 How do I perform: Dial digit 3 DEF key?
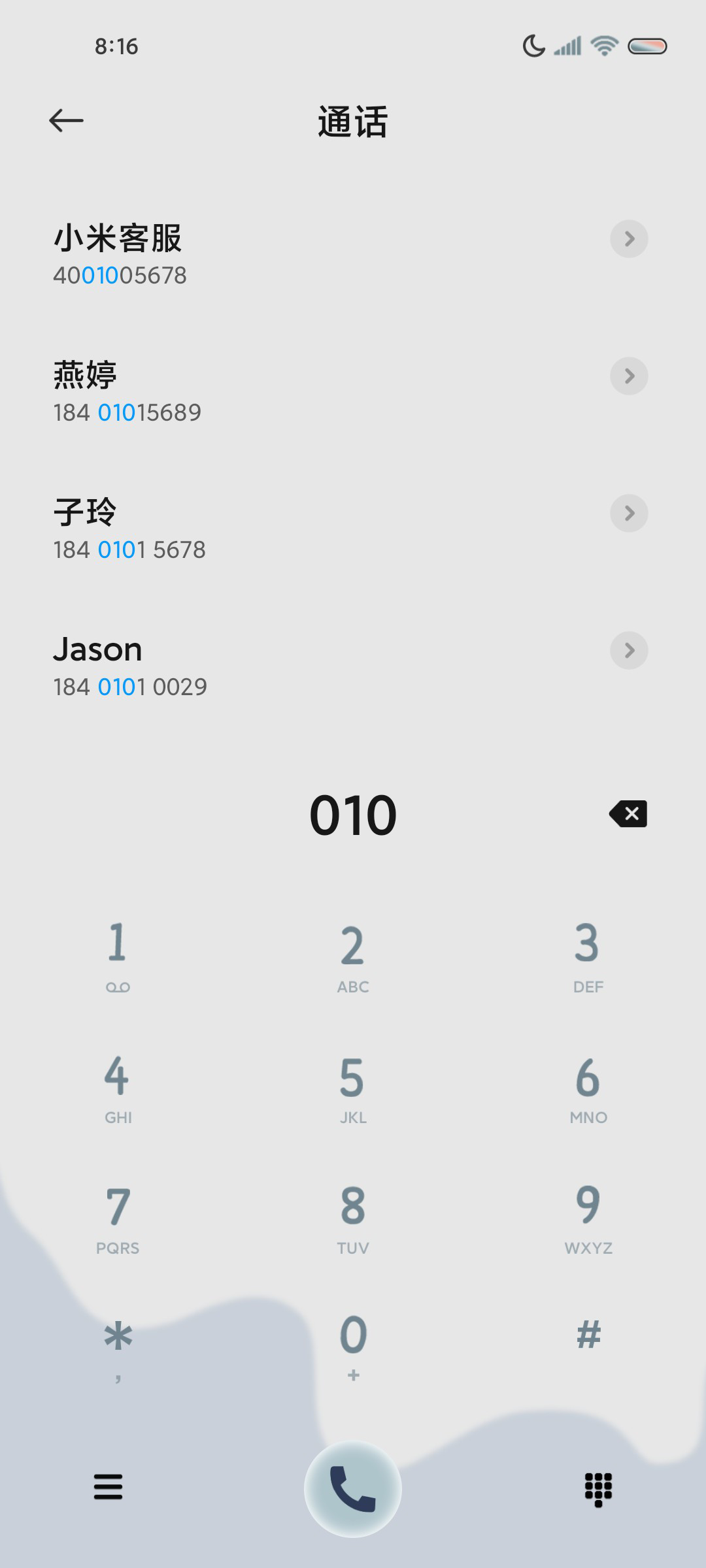point(588,957)
